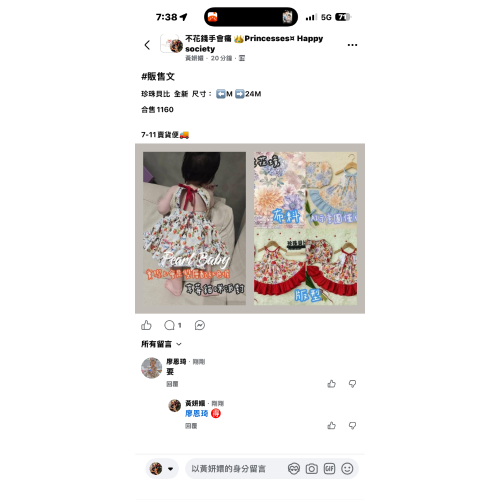Image resolution: width=500 pixels, height=500 pixels.
Task: Open the right fabric collage photo
Action: 305,228
